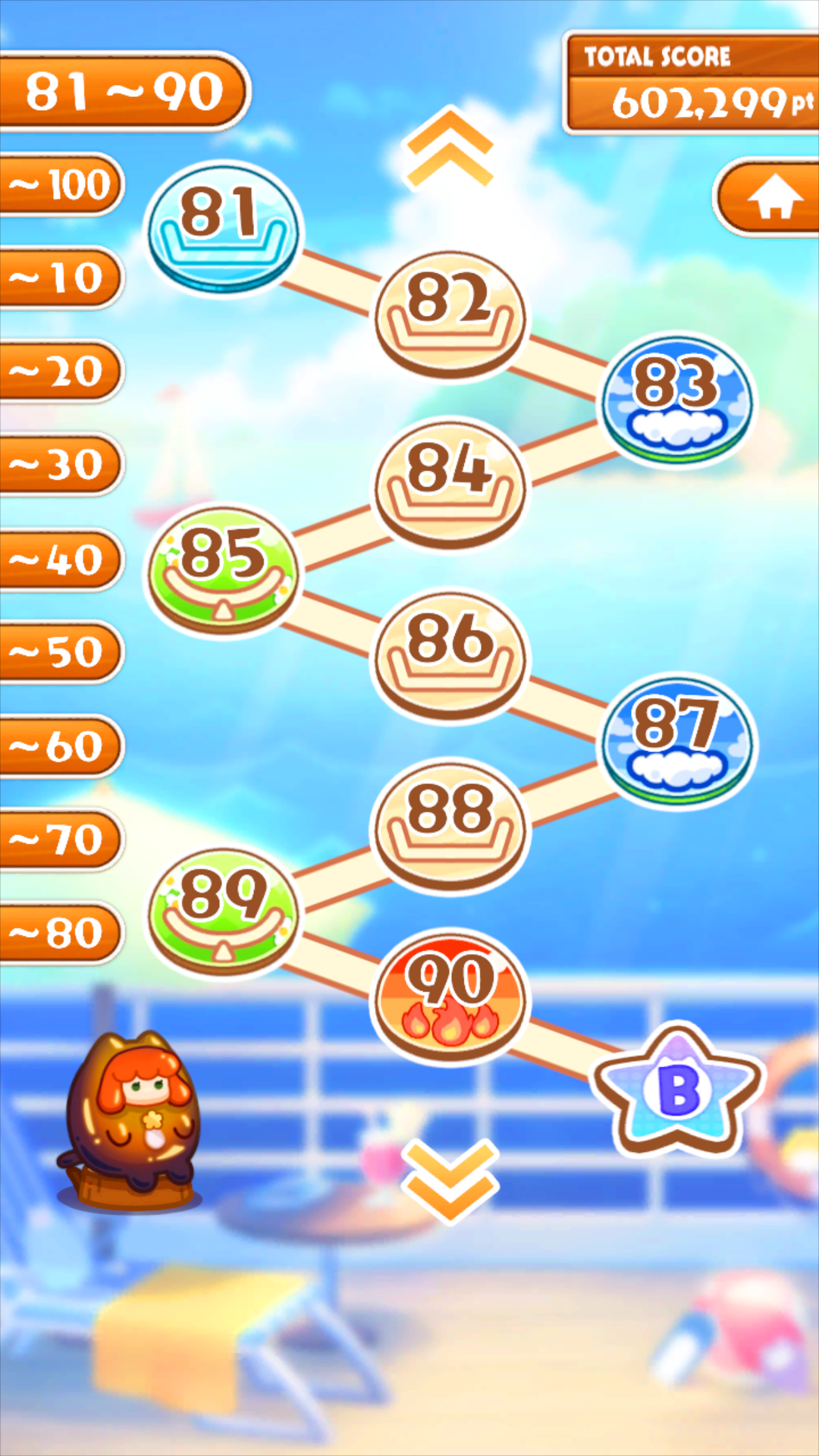This screenshot has width=819, height=1456.
Task: Switch to the ~60 stage range
Action: point(61,747)
